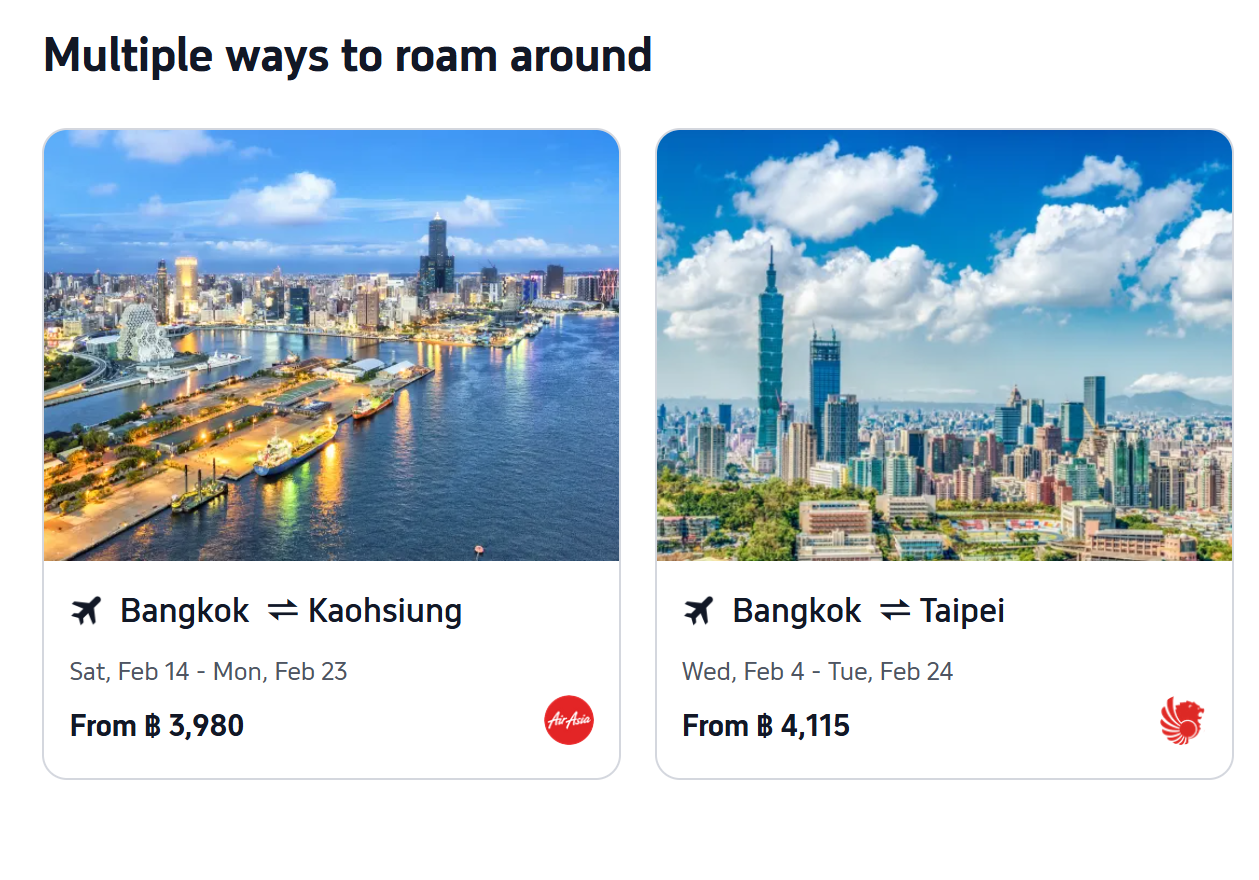Open the Bangkok to Kaohsiung flight card
Image resolution: width=1259 pixels, height=880 pixels.
[331, 454]
